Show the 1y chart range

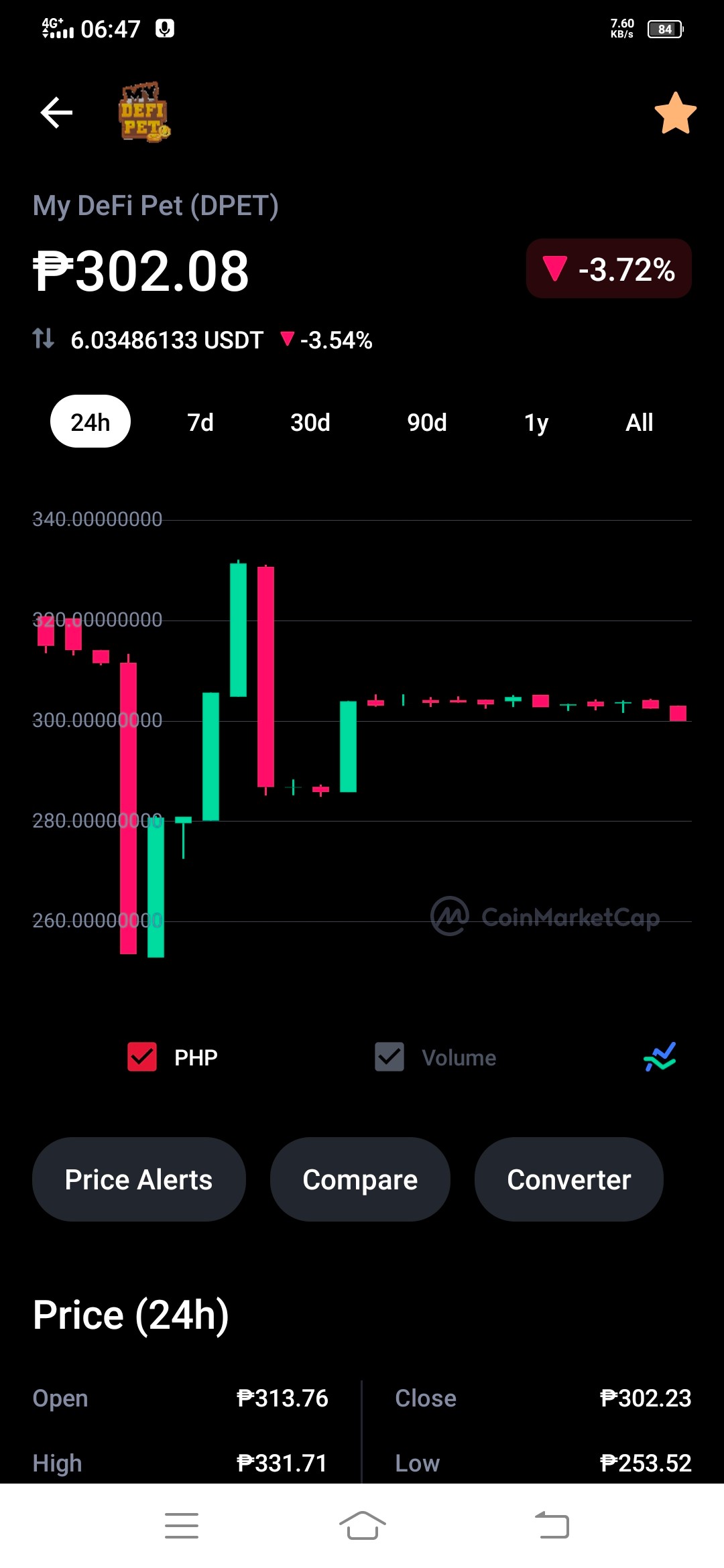click(x=536, y=423)
